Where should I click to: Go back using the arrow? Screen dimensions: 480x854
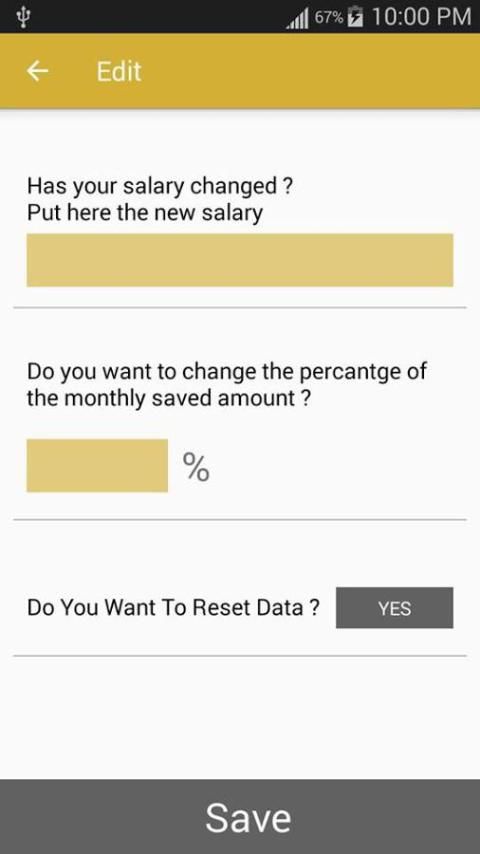pyautogui.click(x=38, y=71)
